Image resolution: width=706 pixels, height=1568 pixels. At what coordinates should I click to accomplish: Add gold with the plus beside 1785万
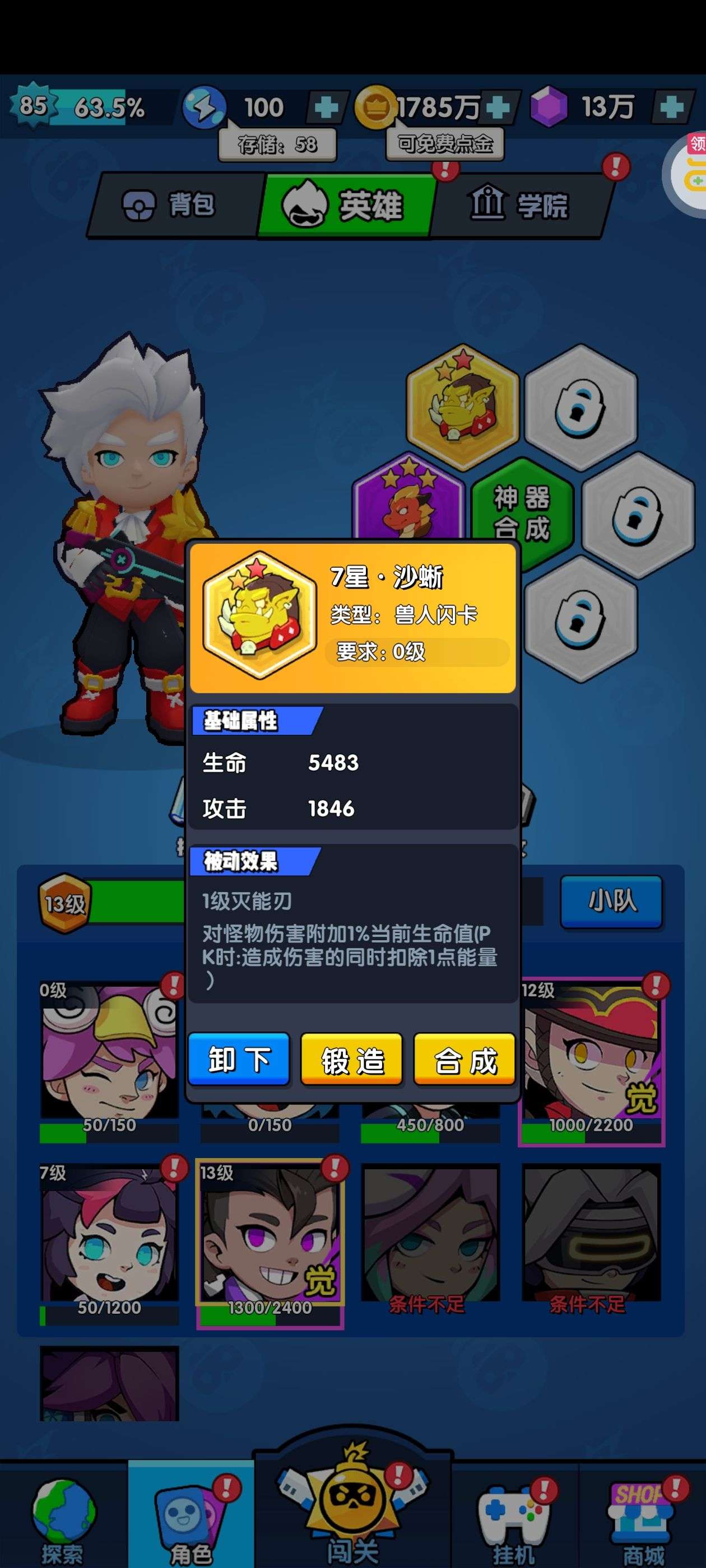(x=499, y=108)
